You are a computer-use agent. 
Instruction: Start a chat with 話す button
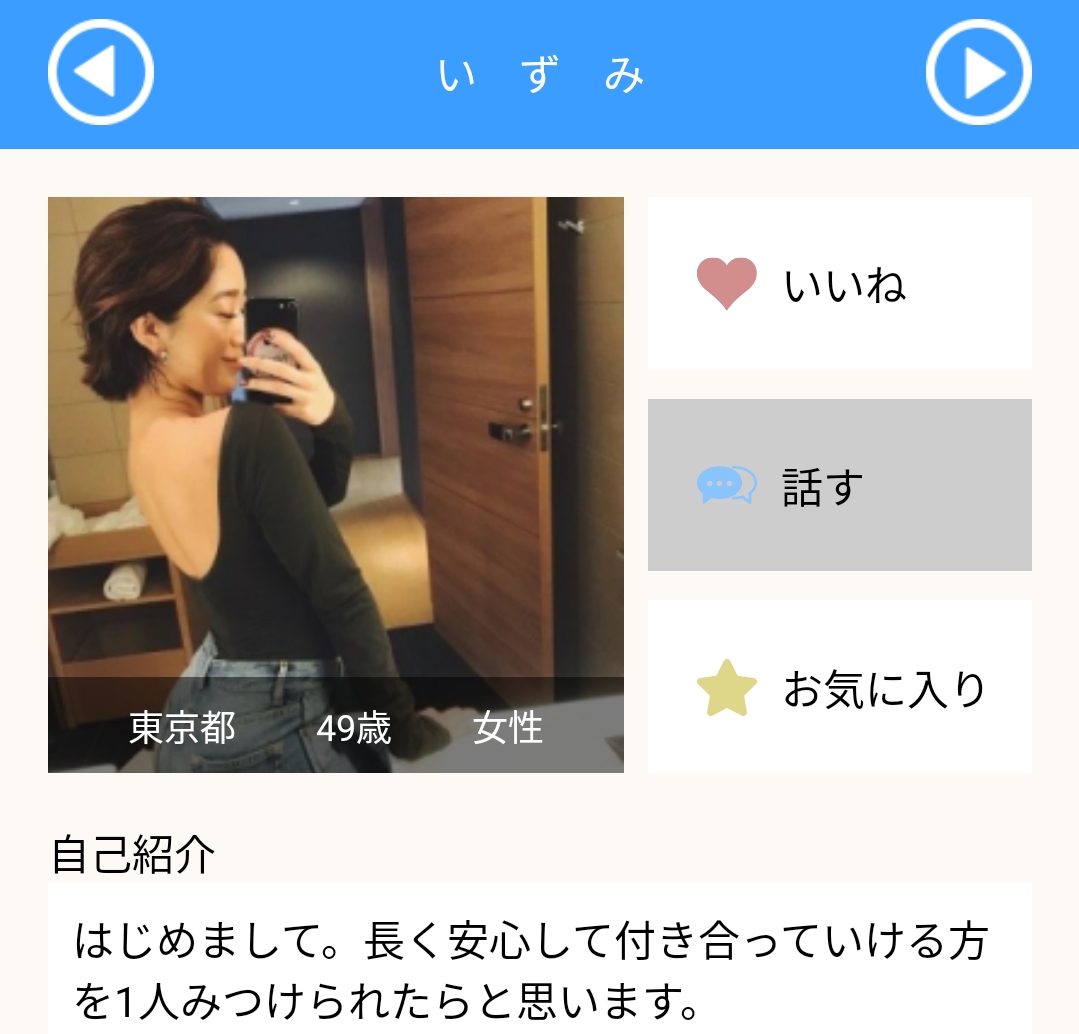[839, 485]
